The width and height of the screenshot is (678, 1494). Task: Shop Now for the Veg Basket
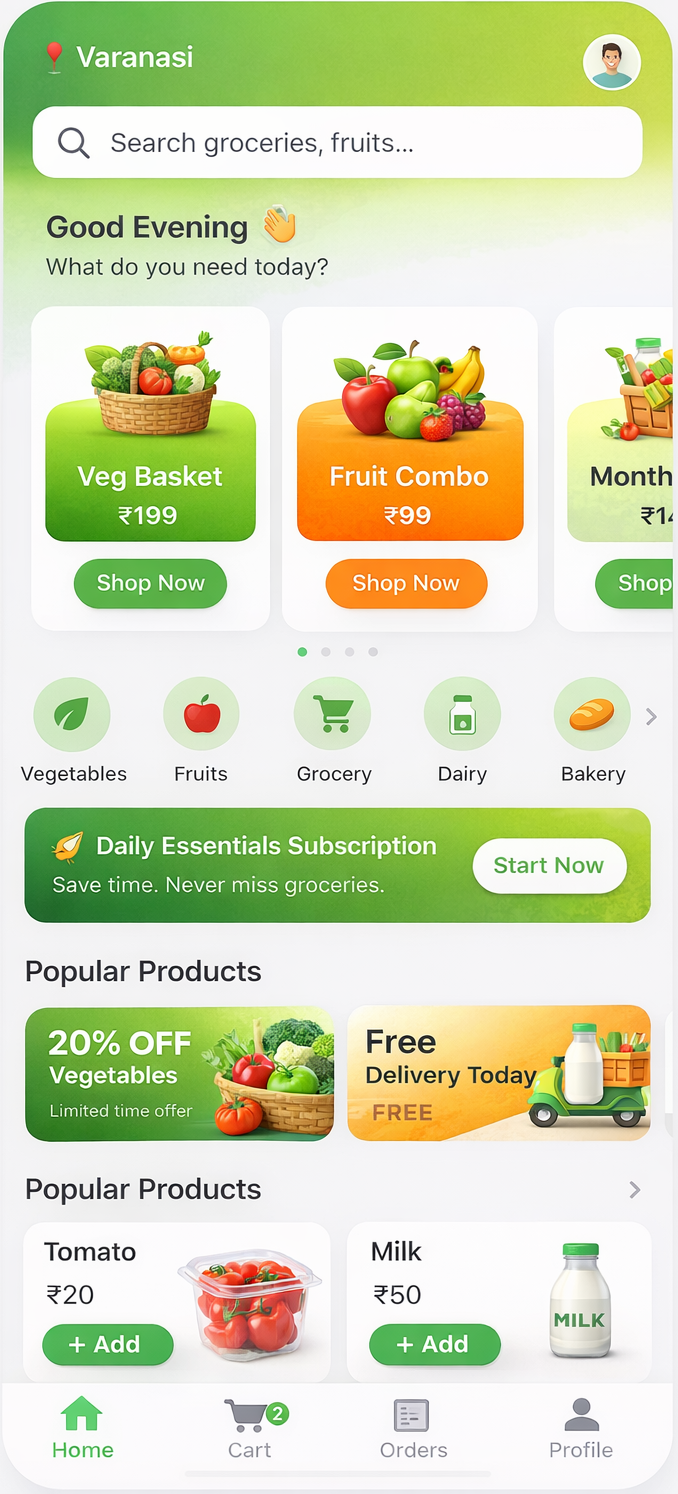tap(150, 583)
